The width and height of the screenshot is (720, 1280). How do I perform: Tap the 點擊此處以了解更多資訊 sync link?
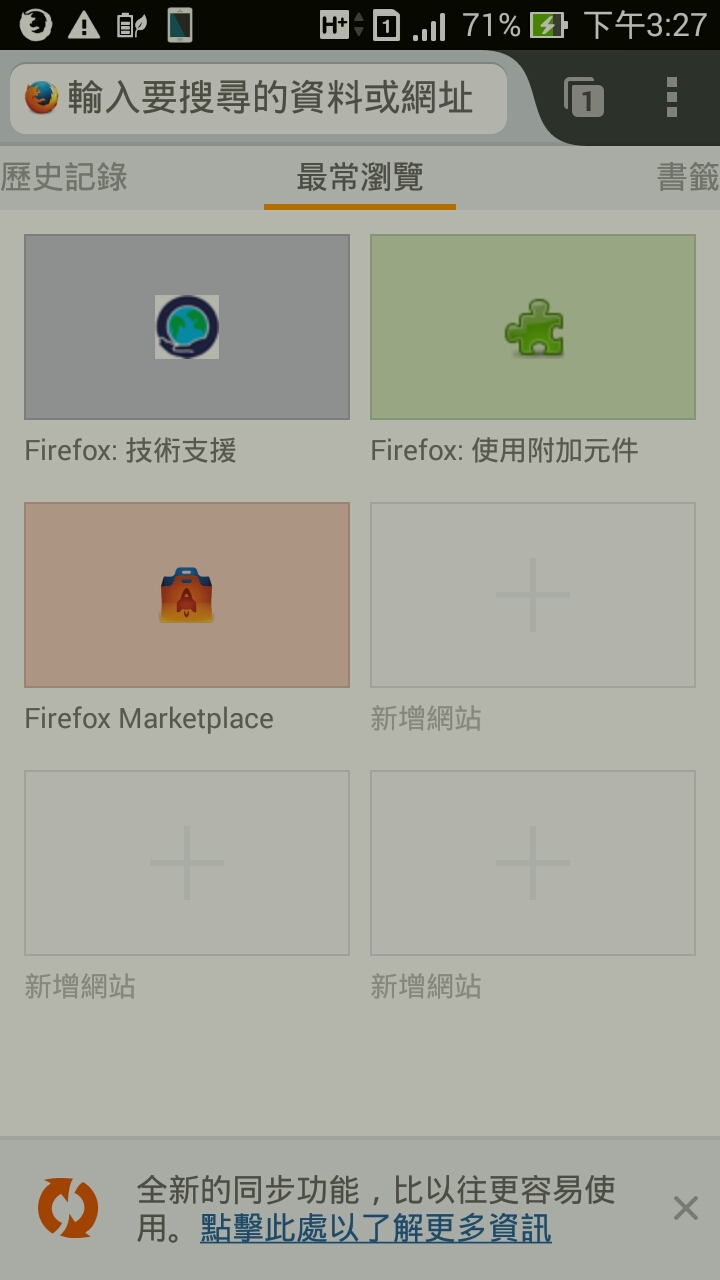(x=375, y=1228)
